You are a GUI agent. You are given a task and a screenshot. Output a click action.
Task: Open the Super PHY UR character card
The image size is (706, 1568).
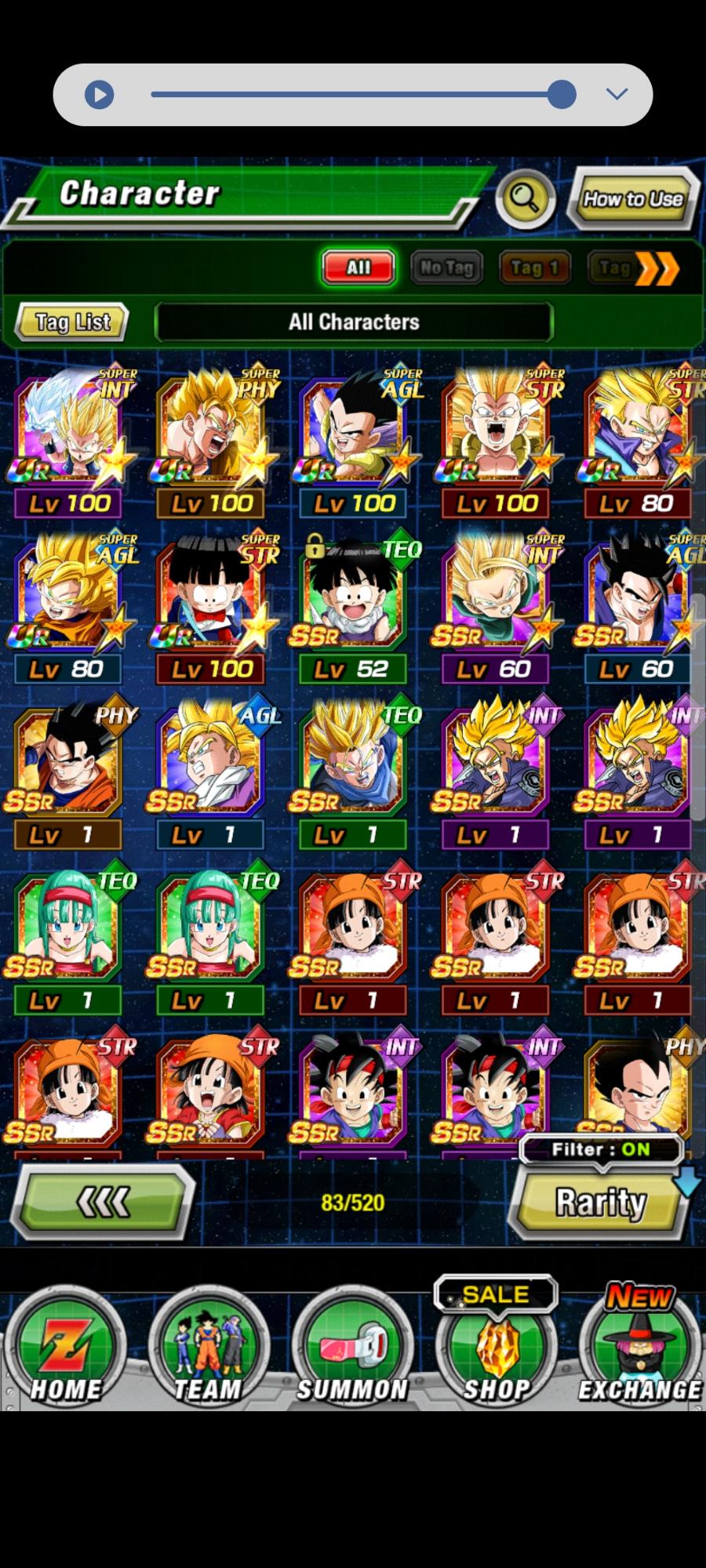pos(210,443)
